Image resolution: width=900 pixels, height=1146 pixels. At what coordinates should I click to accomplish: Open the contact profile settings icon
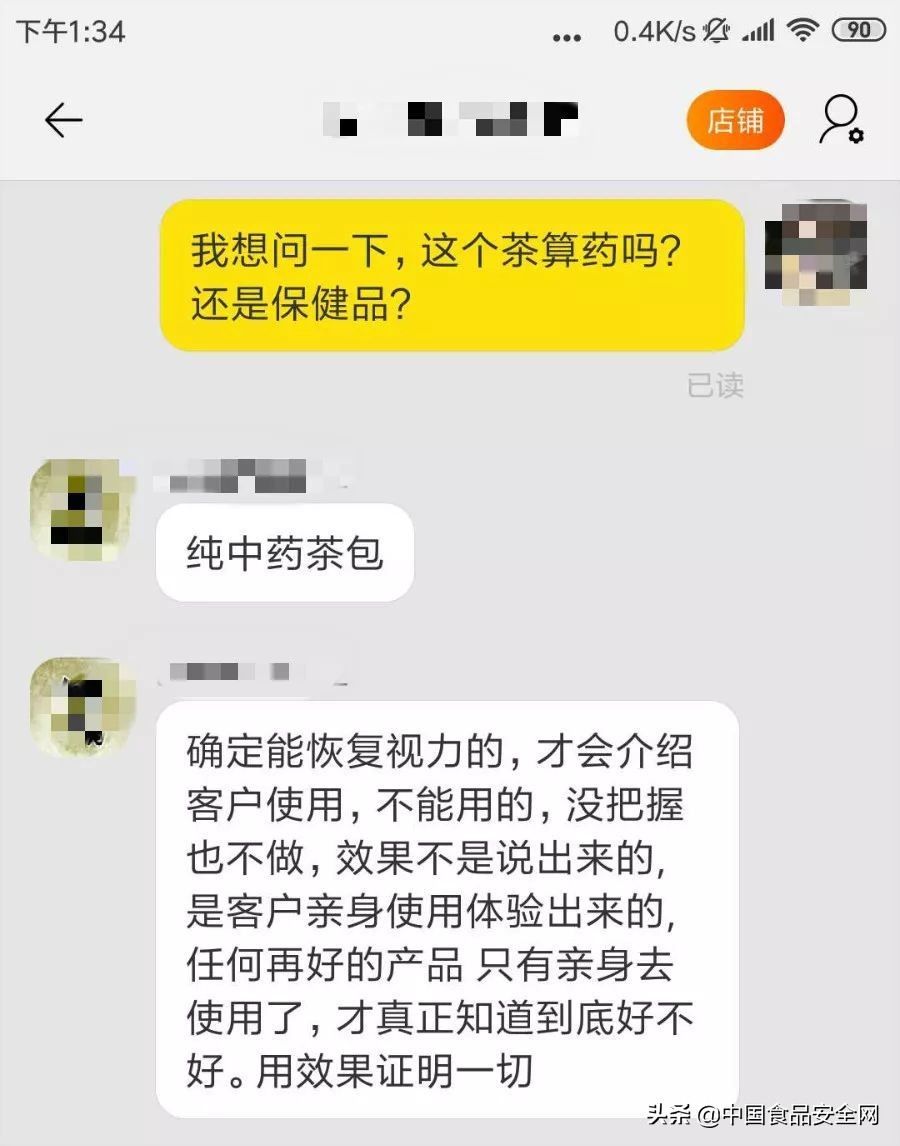(840, 118)
